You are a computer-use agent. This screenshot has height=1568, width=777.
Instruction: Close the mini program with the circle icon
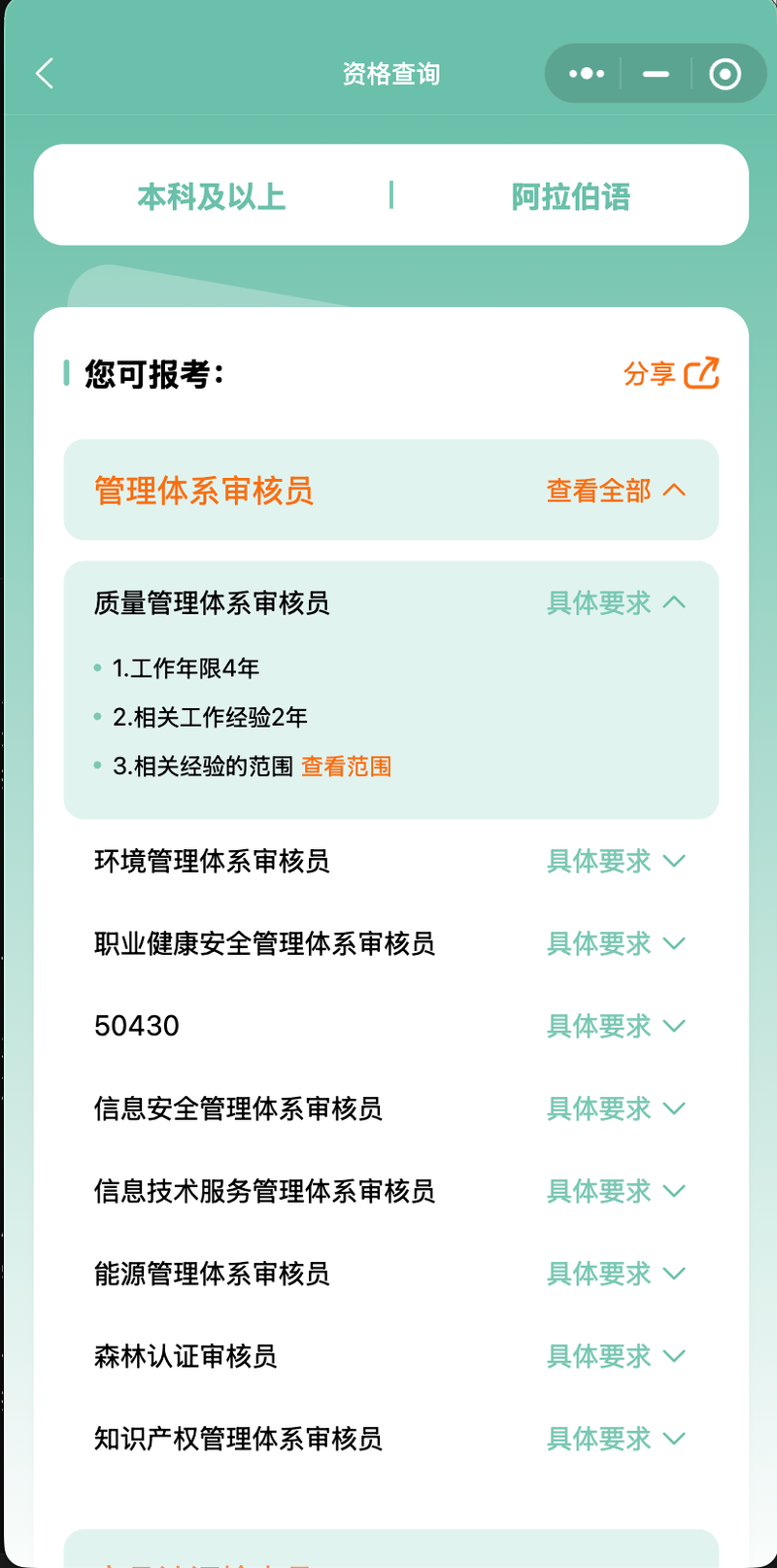(725, 74)
